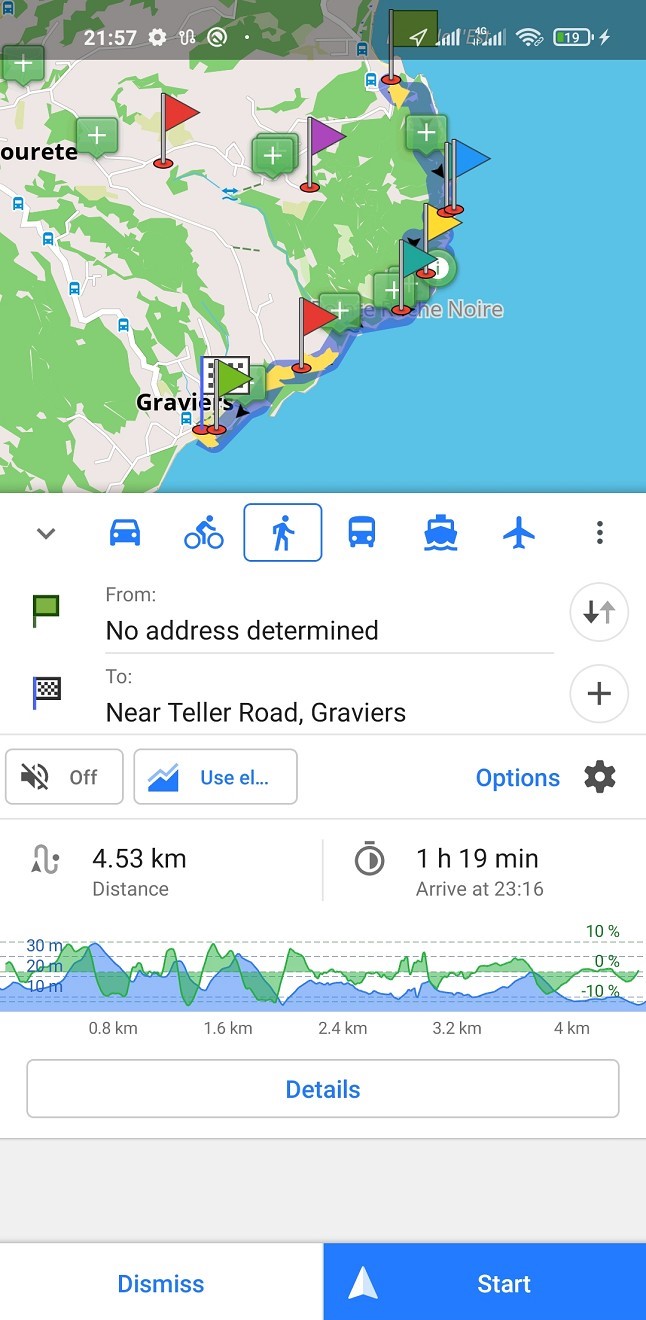Edit the From starting point
Image resolution: width=646 pixels, height=1320 pixels.
[329, 614]
